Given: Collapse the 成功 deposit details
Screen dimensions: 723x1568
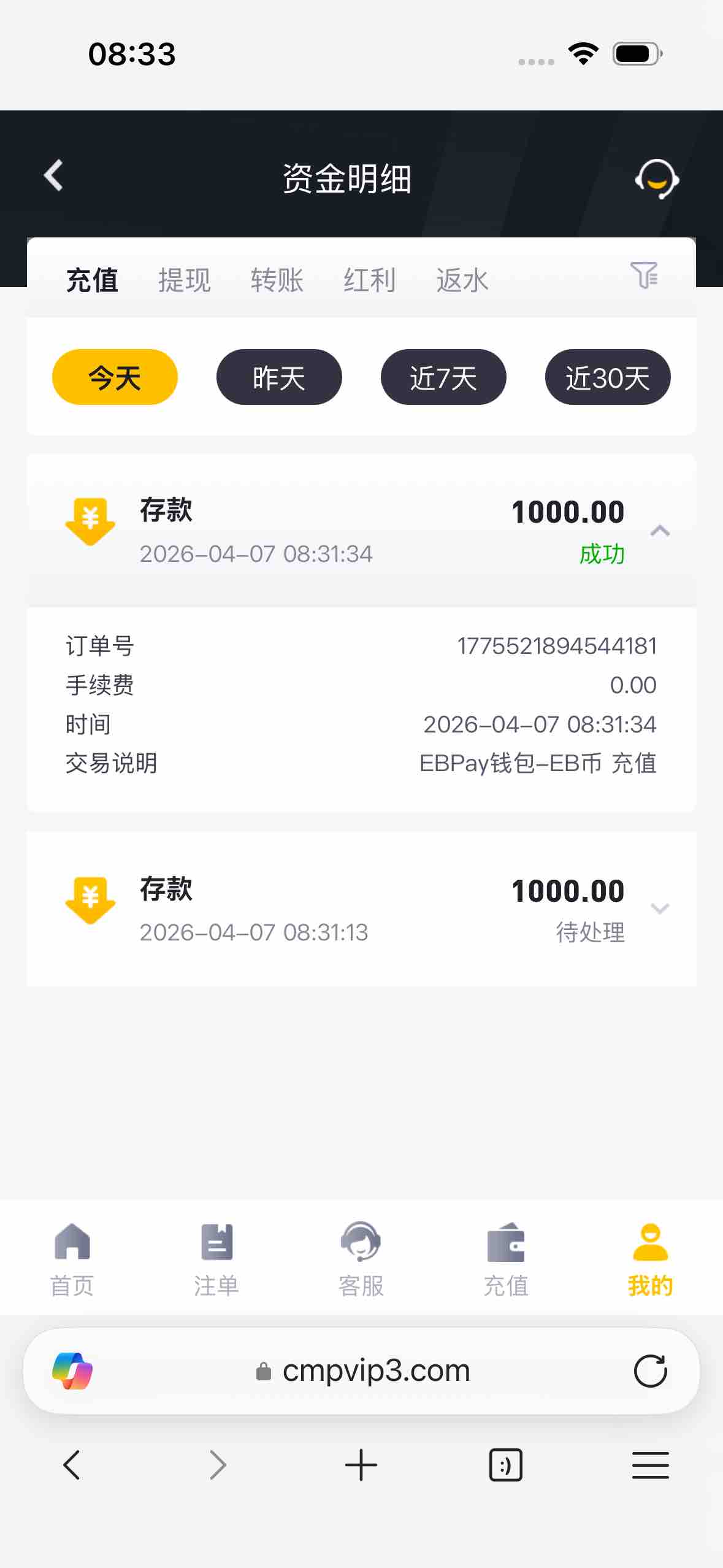Looking at the screenshot, I should [x=660, y=531].
